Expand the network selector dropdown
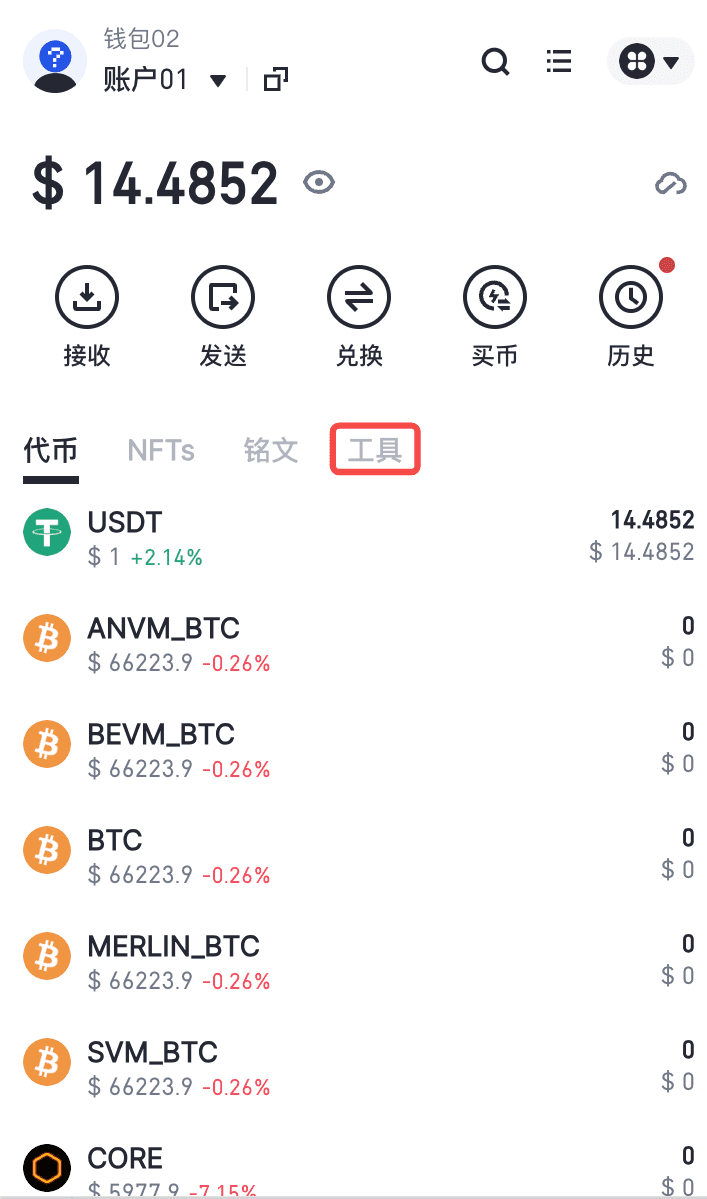This screenshot has width=707, height=1199. (650, 62)
